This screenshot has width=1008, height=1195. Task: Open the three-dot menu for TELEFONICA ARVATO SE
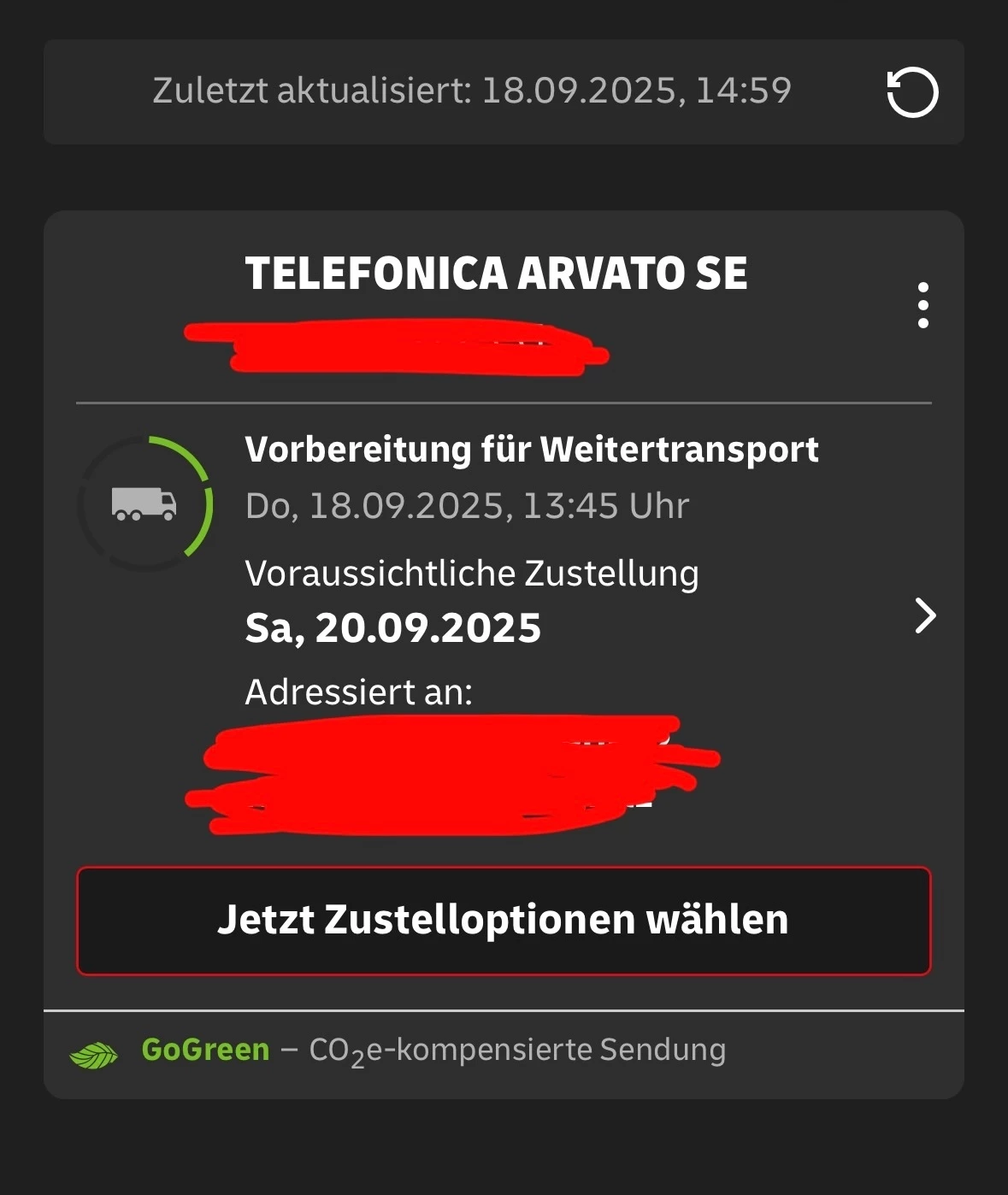[923, 305]
